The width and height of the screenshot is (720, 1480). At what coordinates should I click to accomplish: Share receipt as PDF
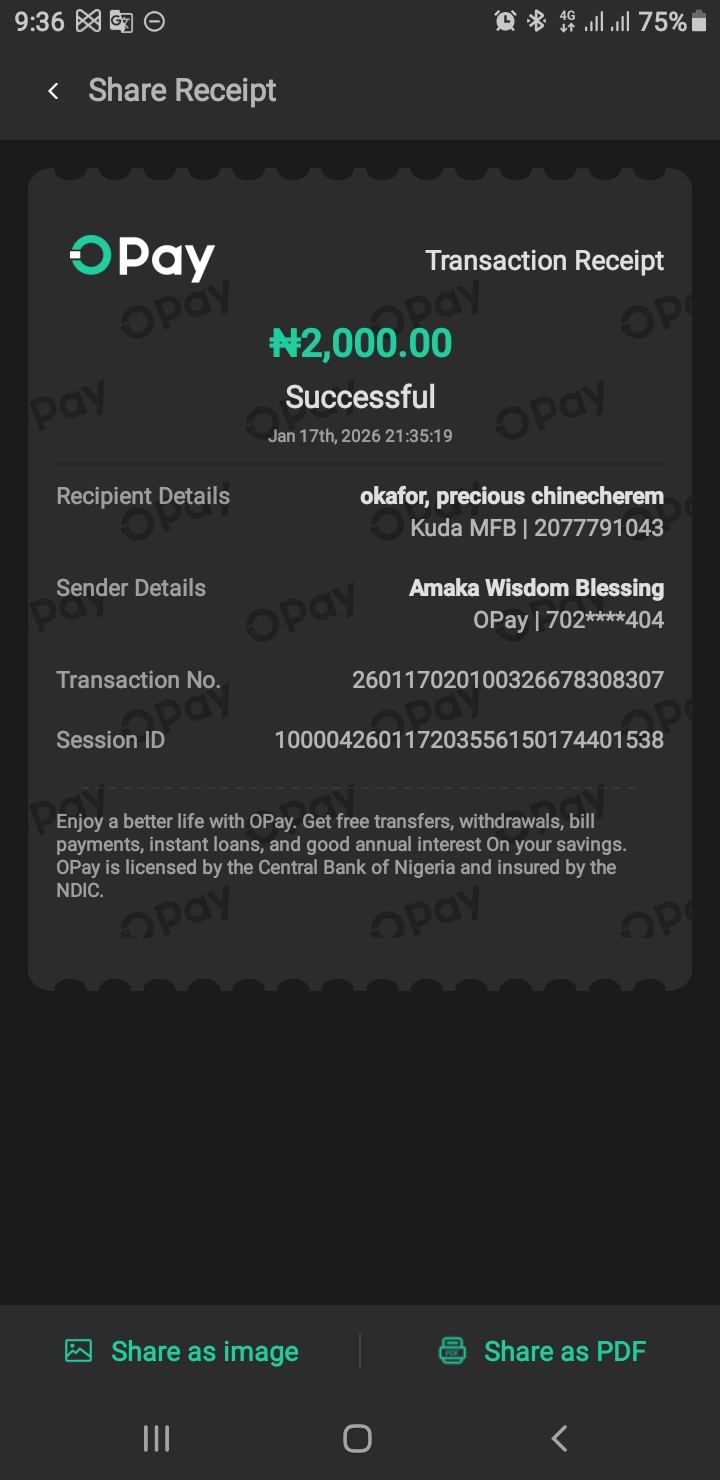click(x=542, y=1351)
